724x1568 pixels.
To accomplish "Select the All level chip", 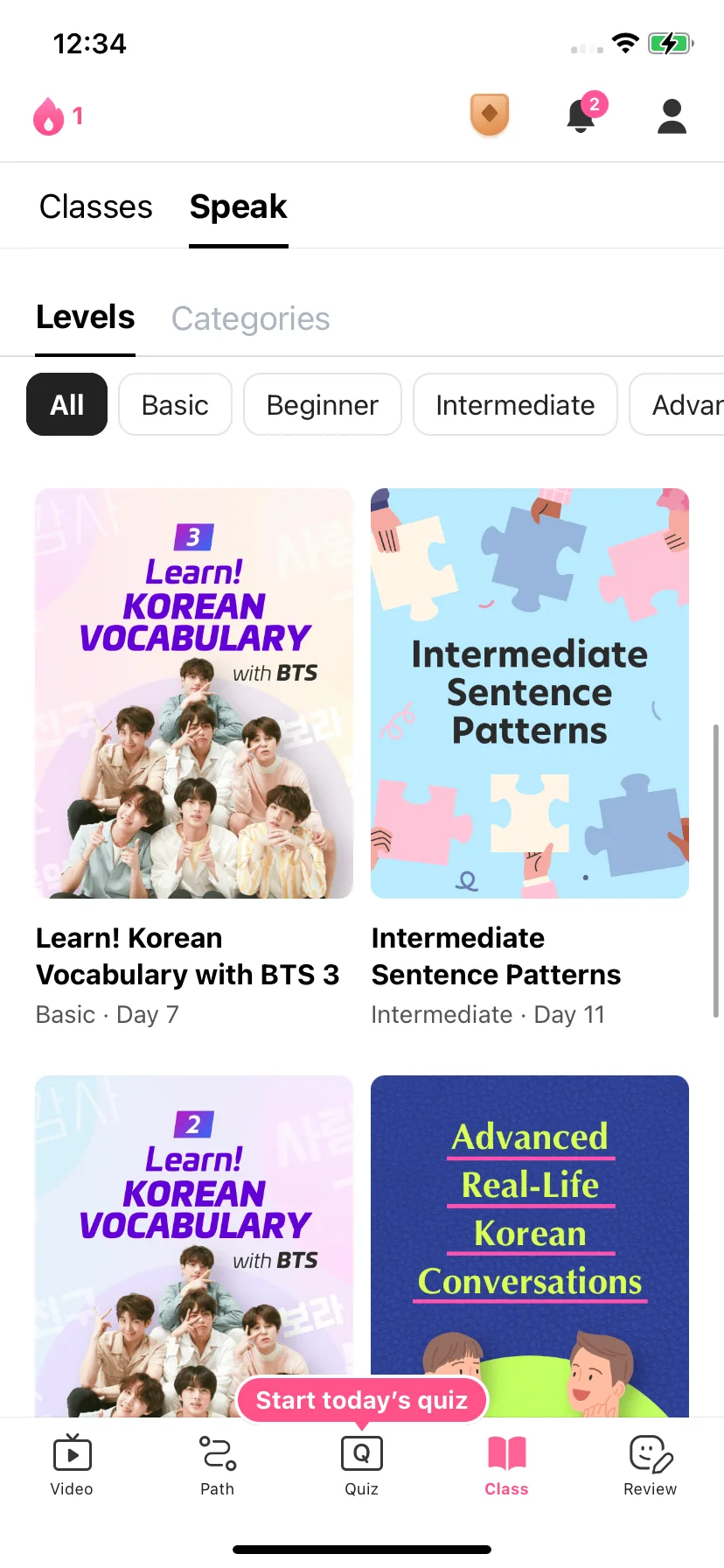I will pos(67,405).
